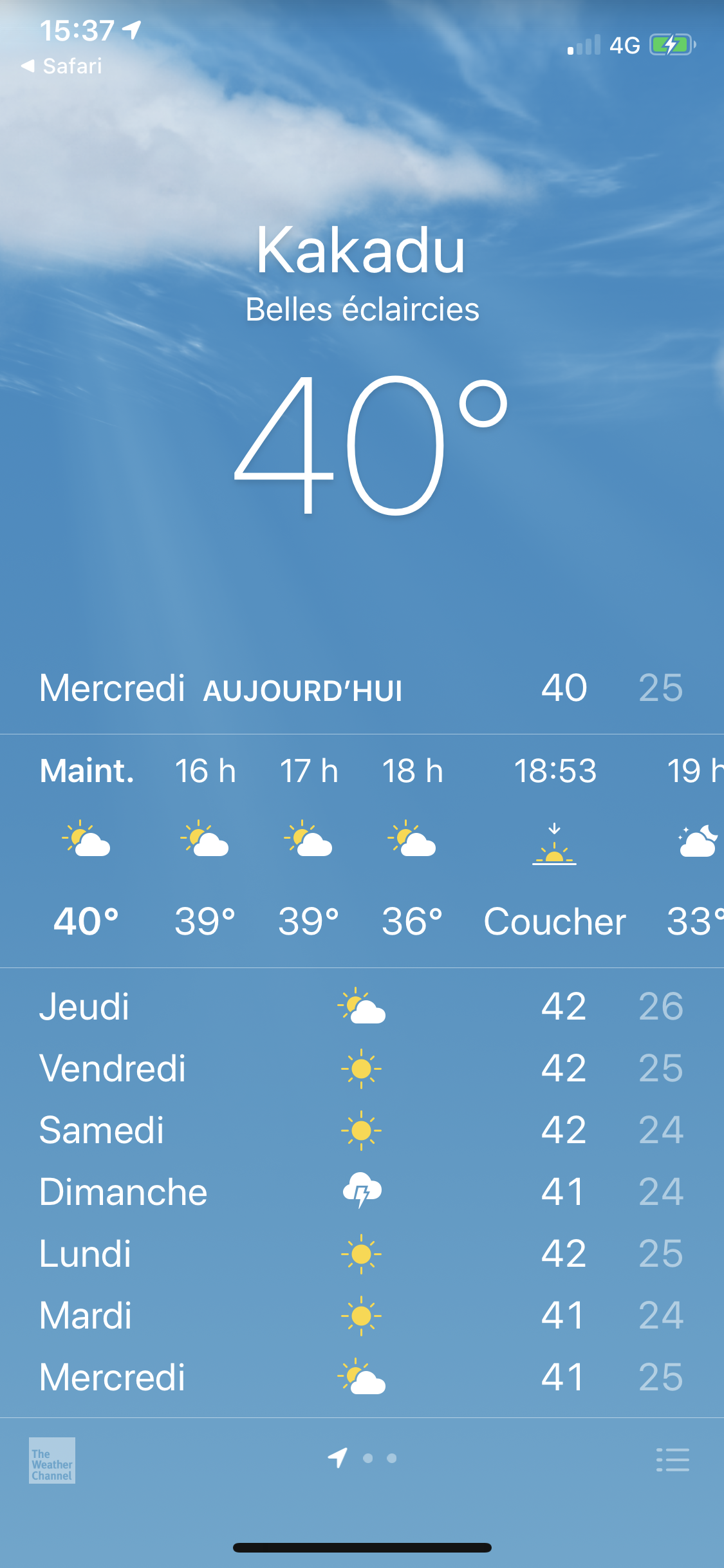Return to Safari via the back link

62,66
